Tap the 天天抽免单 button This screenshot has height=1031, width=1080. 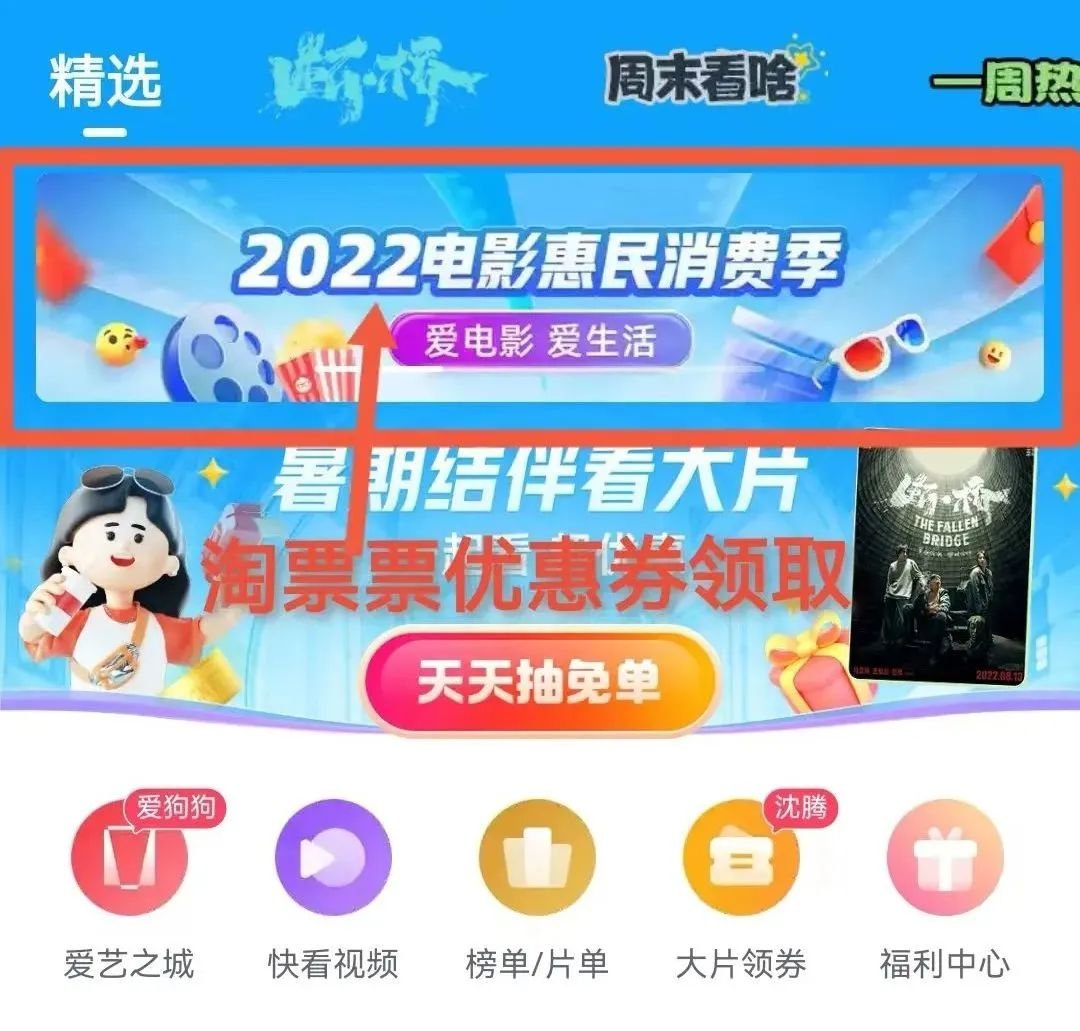coord(540,683)
